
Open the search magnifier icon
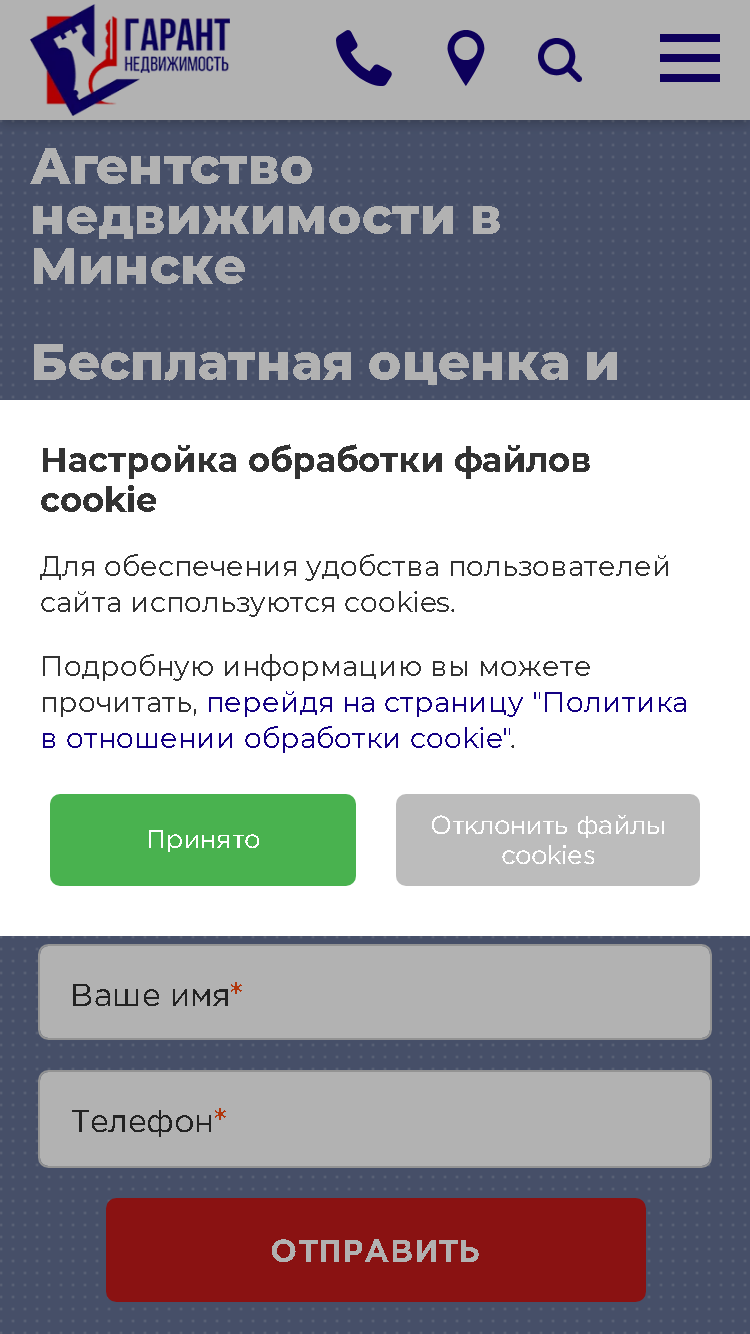[x=560, y=59]
